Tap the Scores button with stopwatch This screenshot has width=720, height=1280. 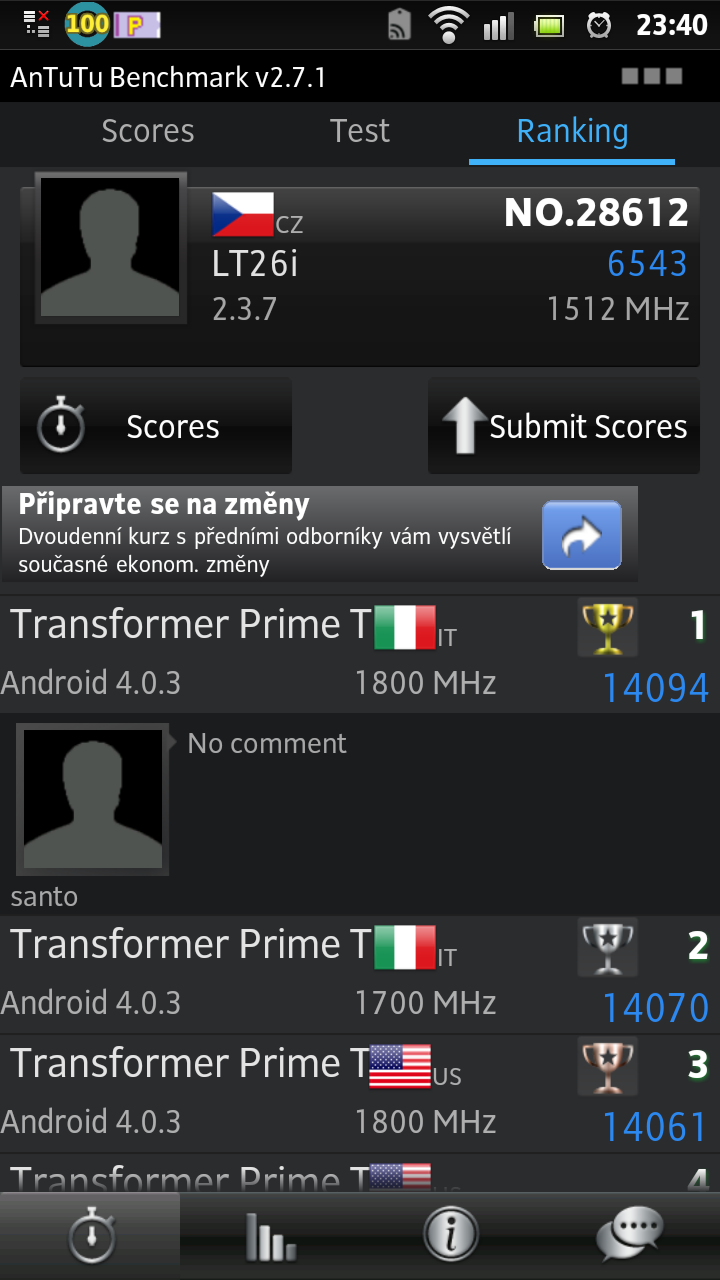pyautogui.click(x=155, y=425)
